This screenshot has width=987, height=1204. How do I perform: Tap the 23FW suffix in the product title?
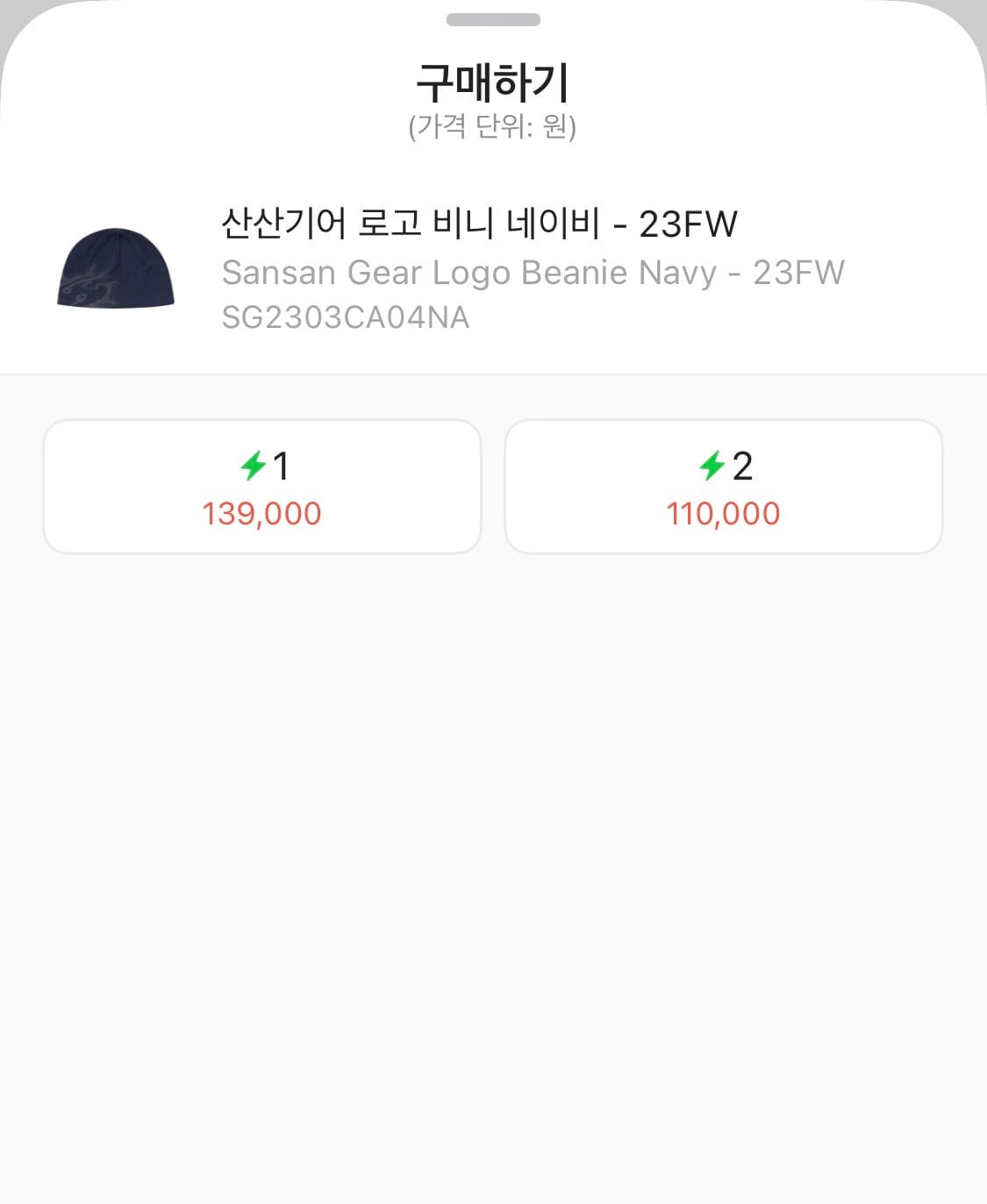tap(691, 224)
